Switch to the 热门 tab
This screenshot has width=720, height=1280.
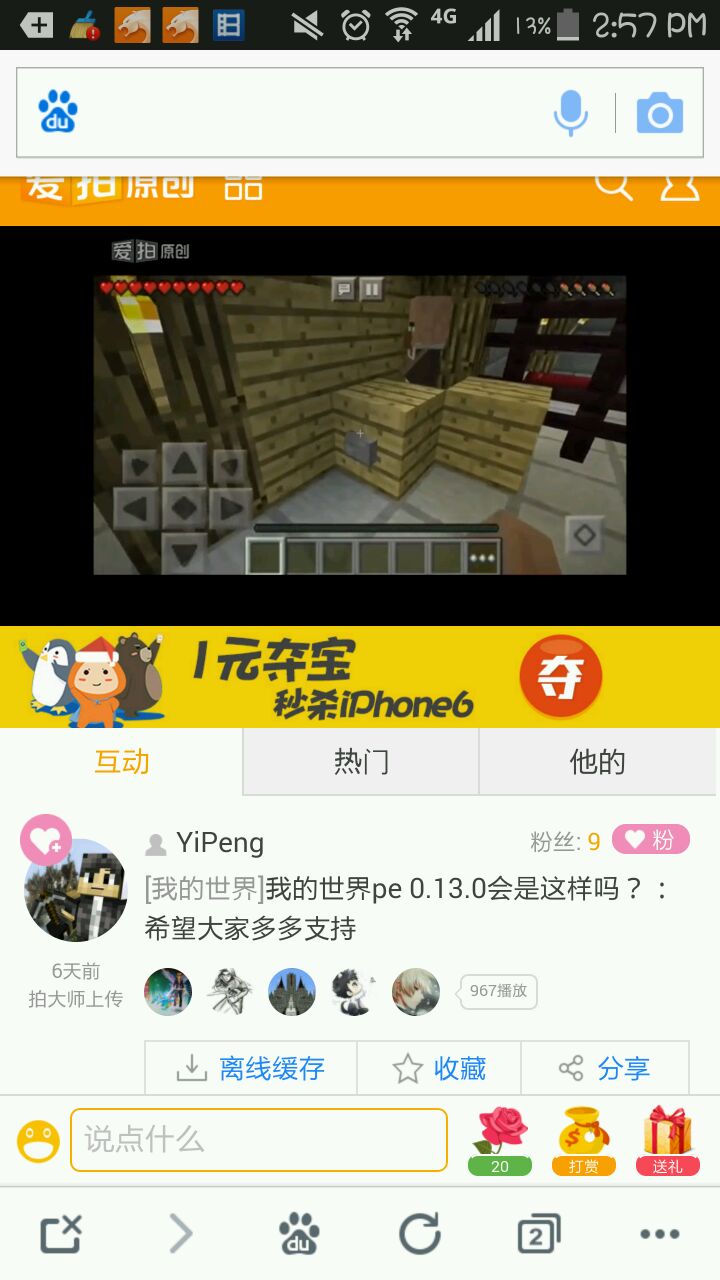coord(361,762)
